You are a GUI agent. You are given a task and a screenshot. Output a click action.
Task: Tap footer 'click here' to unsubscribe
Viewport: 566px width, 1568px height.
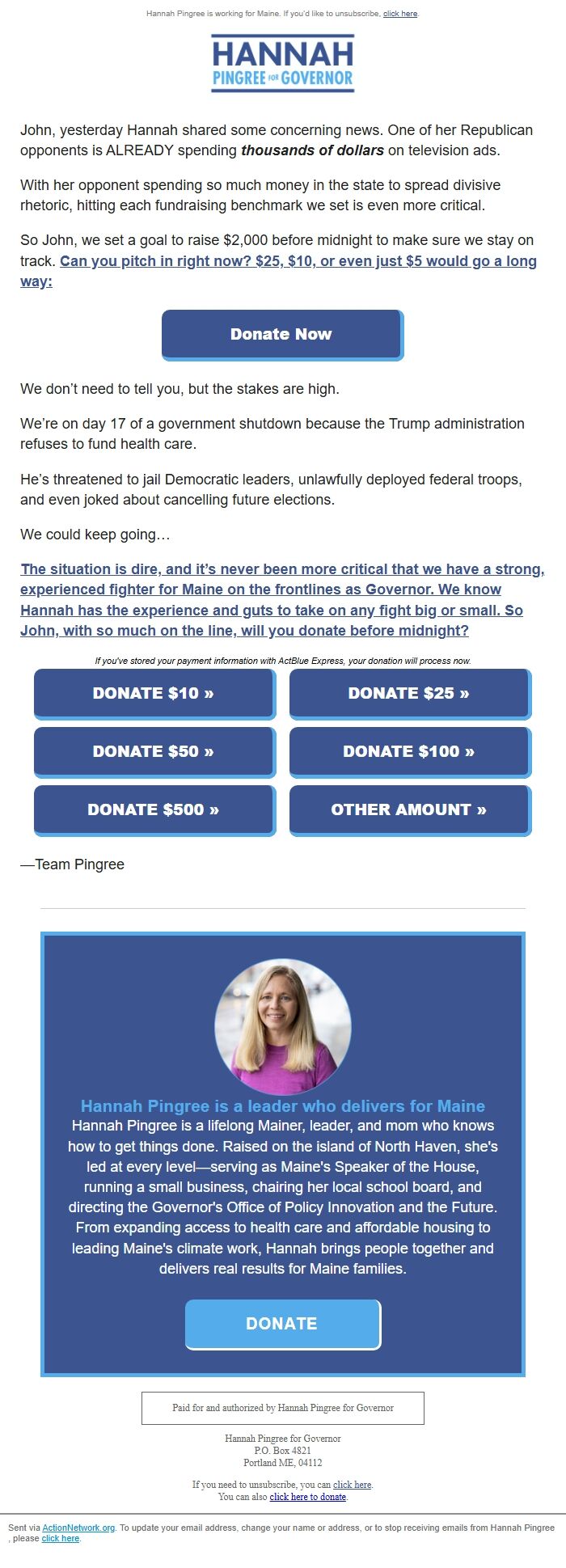click(x=352, y=1485)
